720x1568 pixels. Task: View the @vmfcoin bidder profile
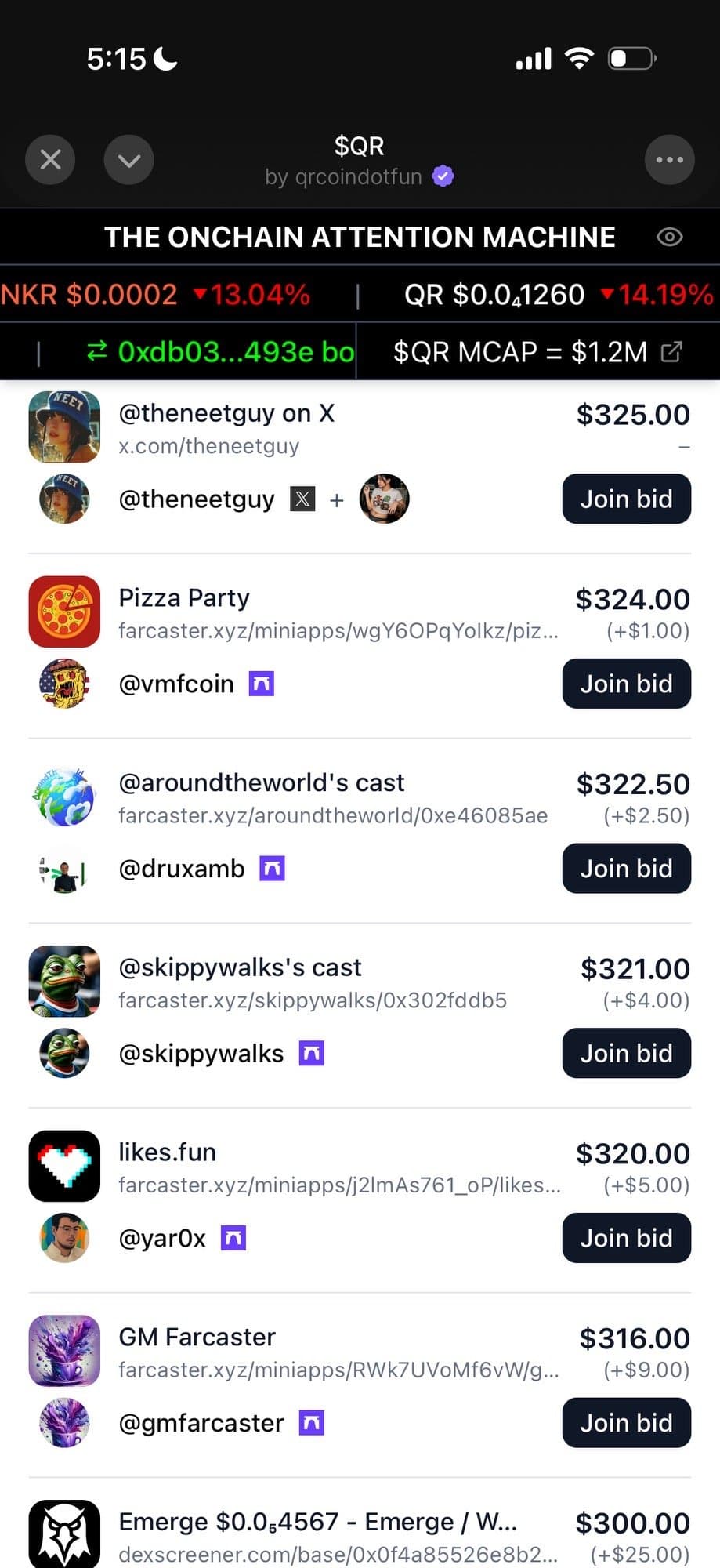click(x=175, y=684)
